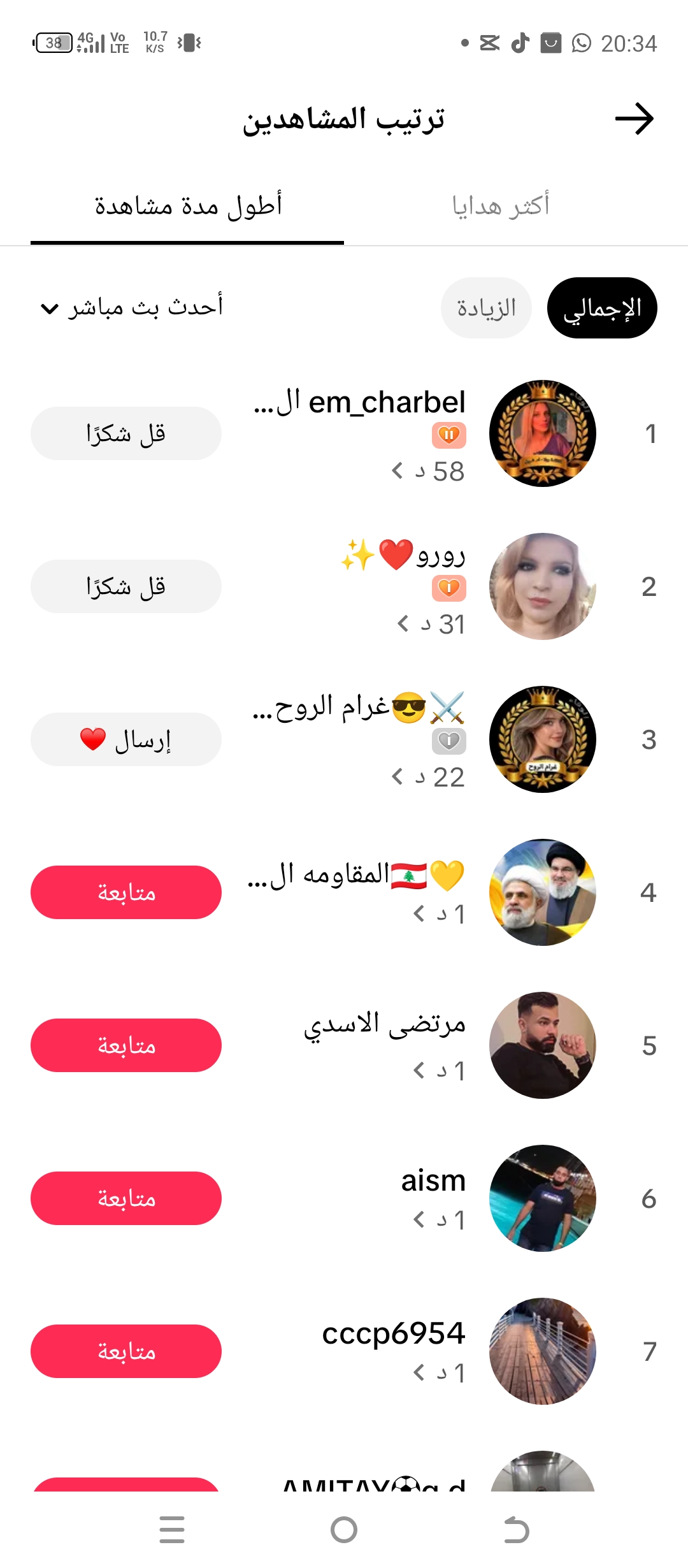
Task: View رورو's profile avatar
Action: [x=543, y=586]
